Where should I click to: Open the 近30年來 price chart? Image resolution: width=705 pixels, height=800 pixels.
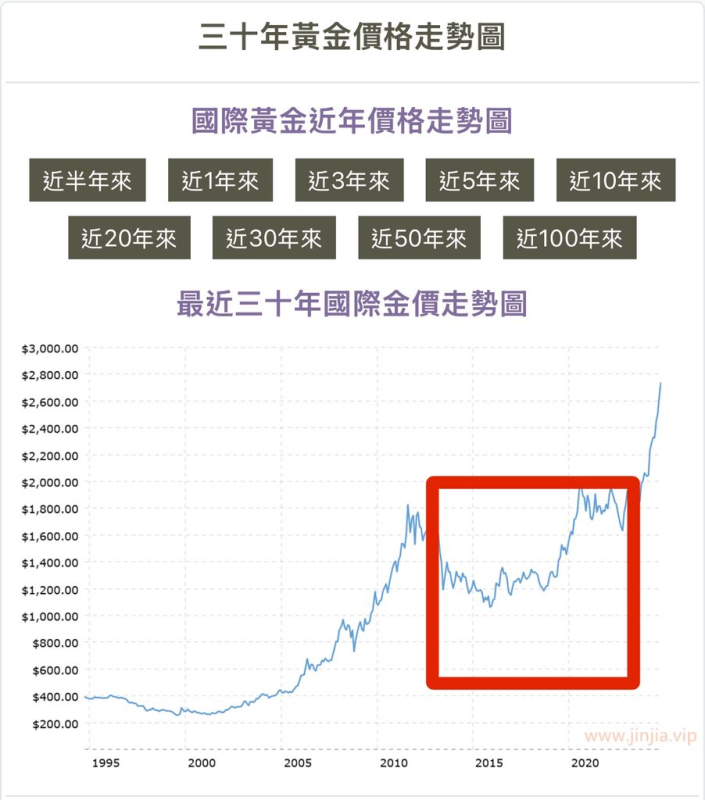(x=274, y=238)
